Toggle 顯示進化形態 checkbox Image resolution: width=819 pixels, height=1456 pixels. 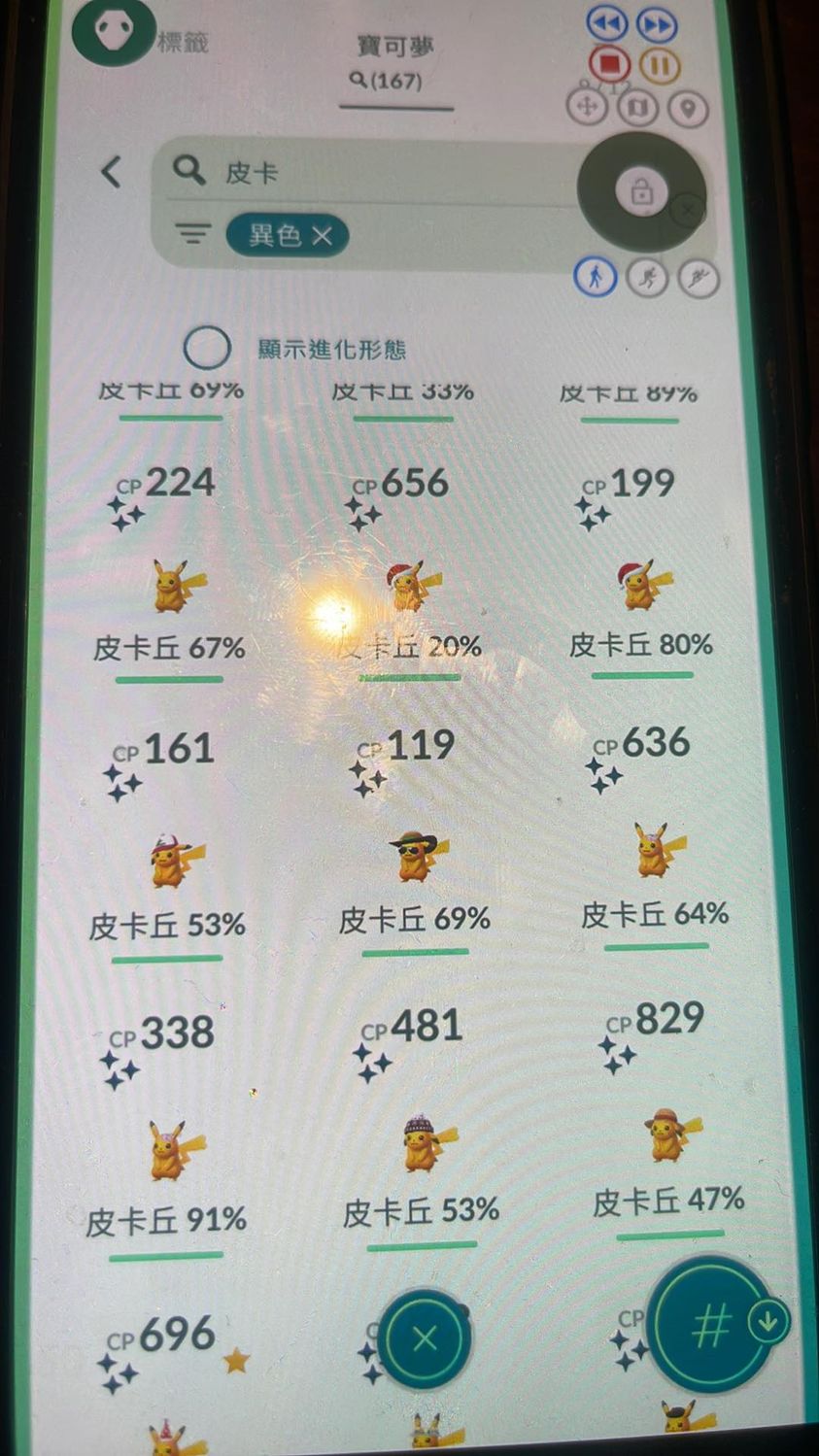click(207, 348)
